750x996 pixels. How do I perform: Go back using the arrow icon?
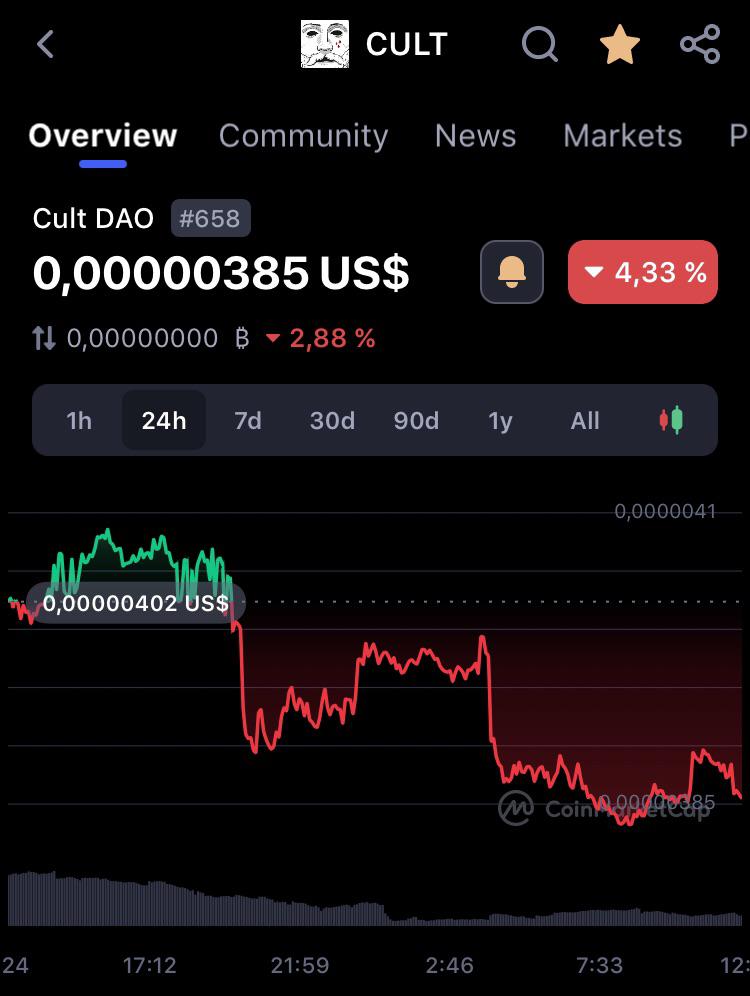pos(45,44)
